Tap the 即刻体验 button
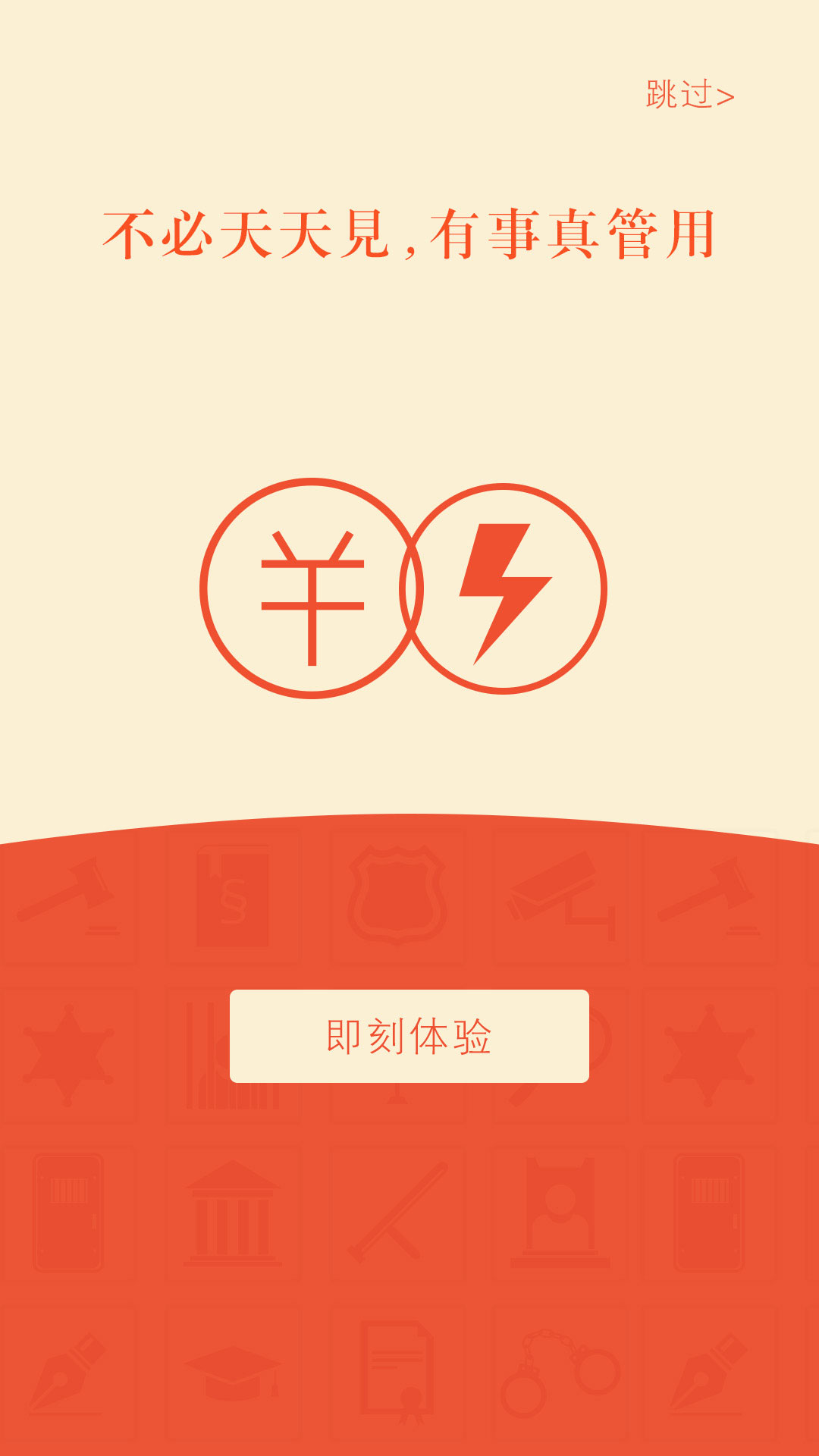 tap(409, 1036)
